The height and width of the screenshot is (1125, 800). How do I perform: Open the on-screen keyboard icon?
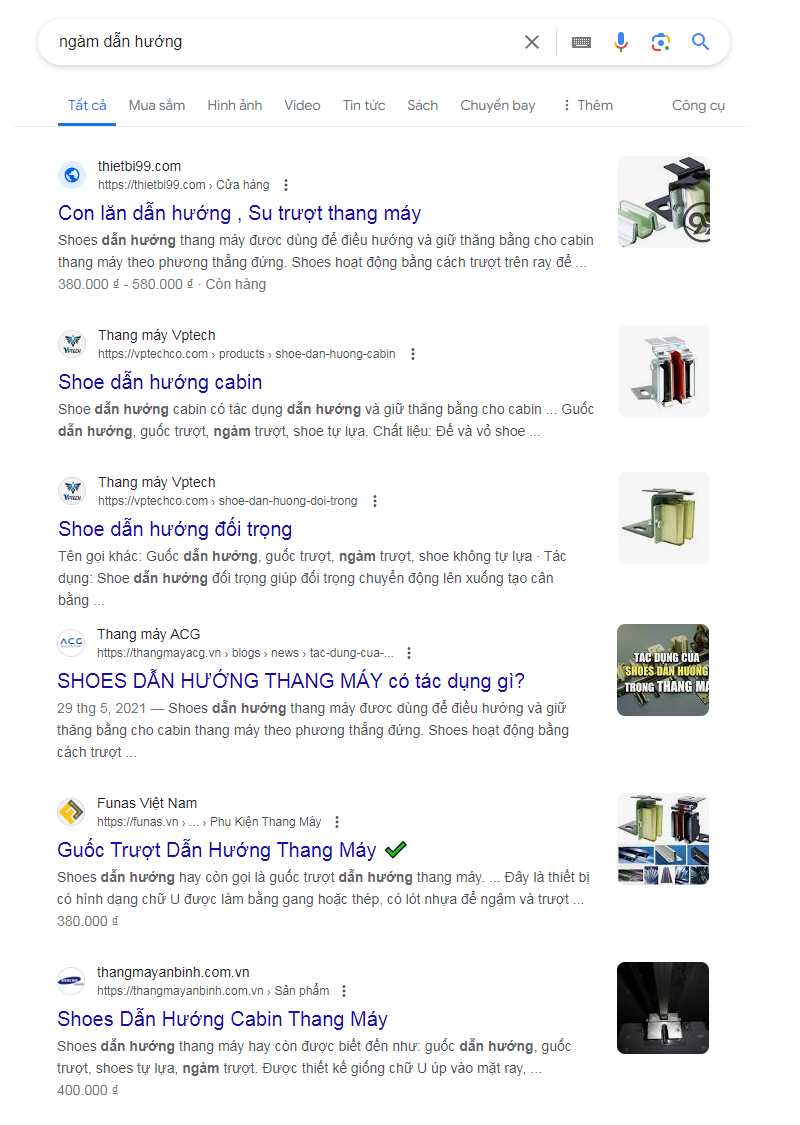[581, 42]
